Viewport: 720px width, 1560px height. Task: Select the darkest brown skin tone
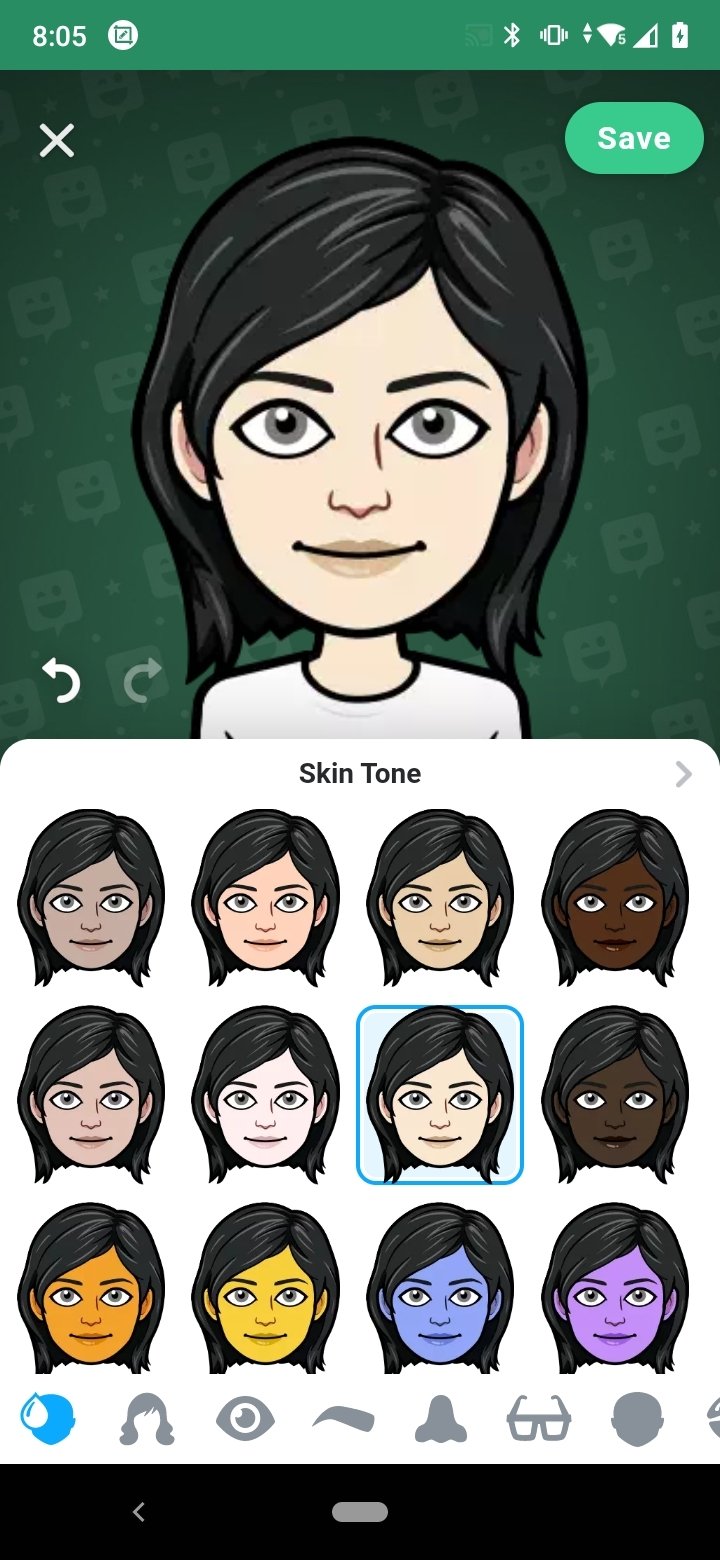(615, 1094)
